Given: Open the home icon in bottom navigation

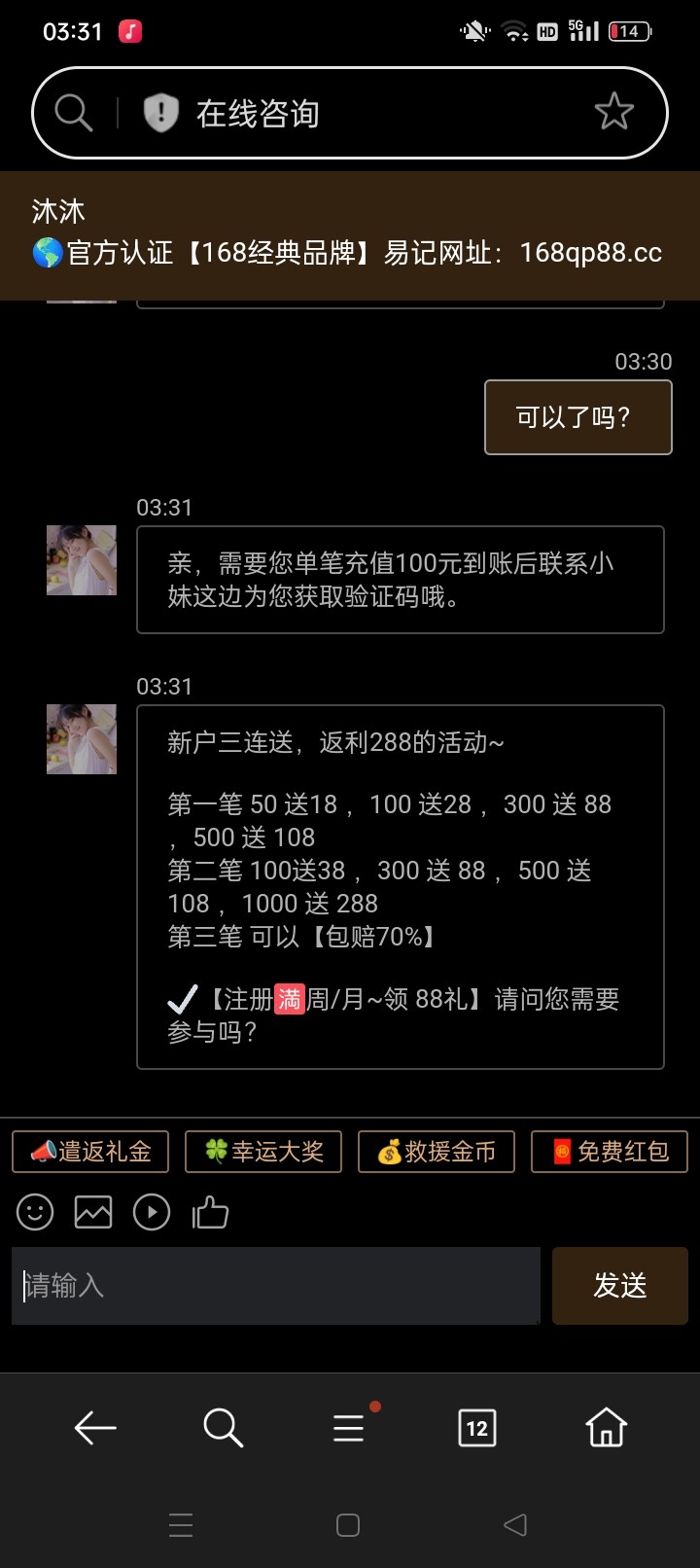Looking at the screenshot, I should (x=605, y=1427).
